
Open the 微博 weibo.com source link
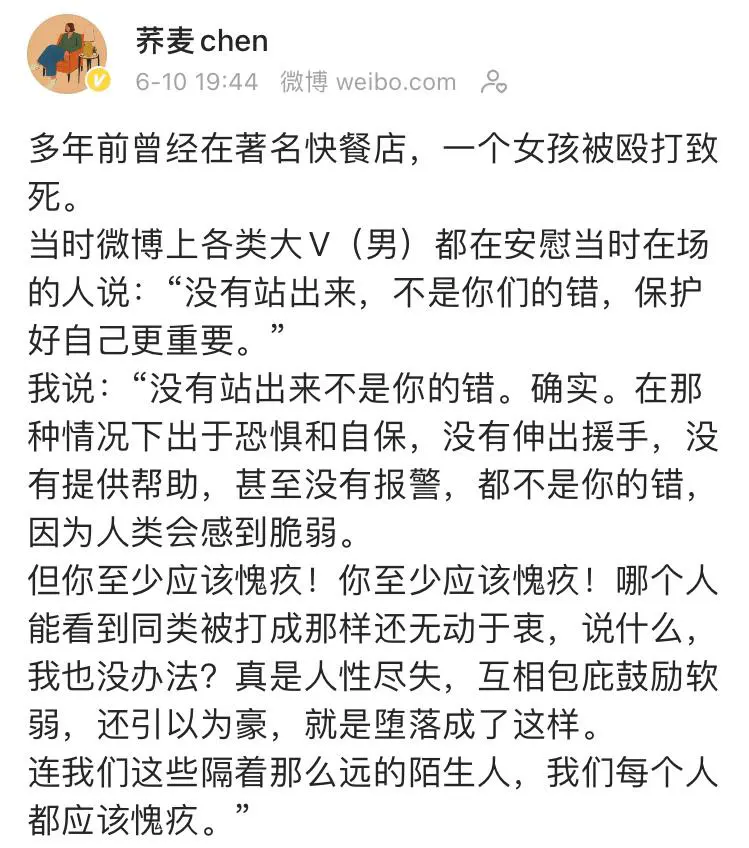[370, 82]
